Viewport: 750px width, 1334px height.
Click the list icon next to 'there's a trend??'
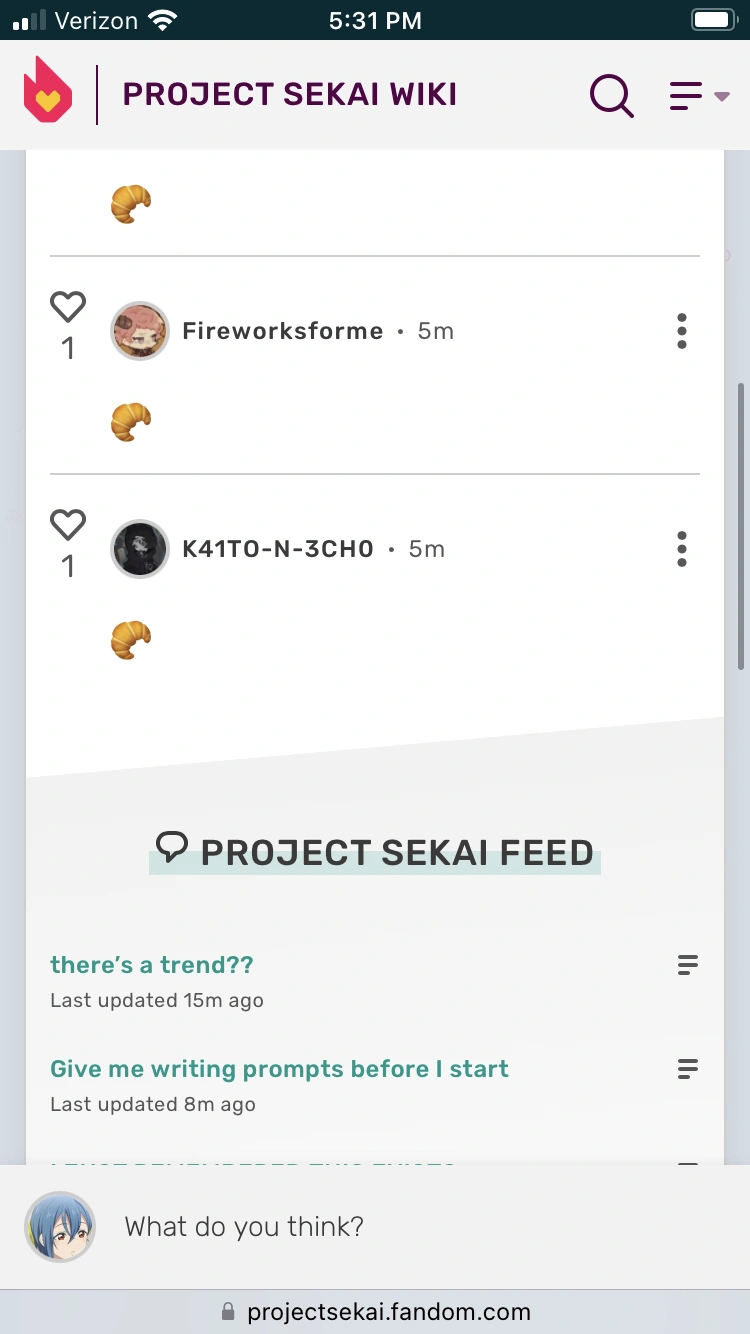click(x=687, y=964)
